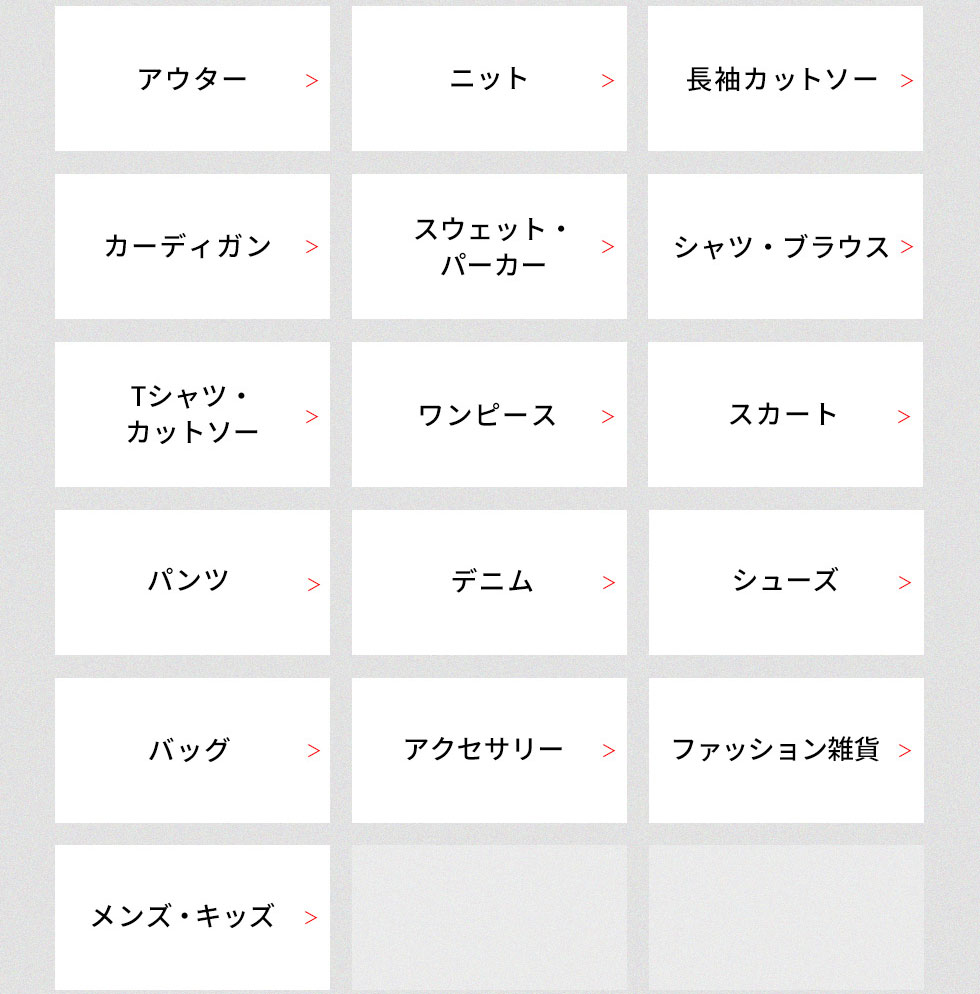The width and height of the screenshot is (980, 994).
Task: Open Tシャツ・カットソー category
Action: coord(192,415)
